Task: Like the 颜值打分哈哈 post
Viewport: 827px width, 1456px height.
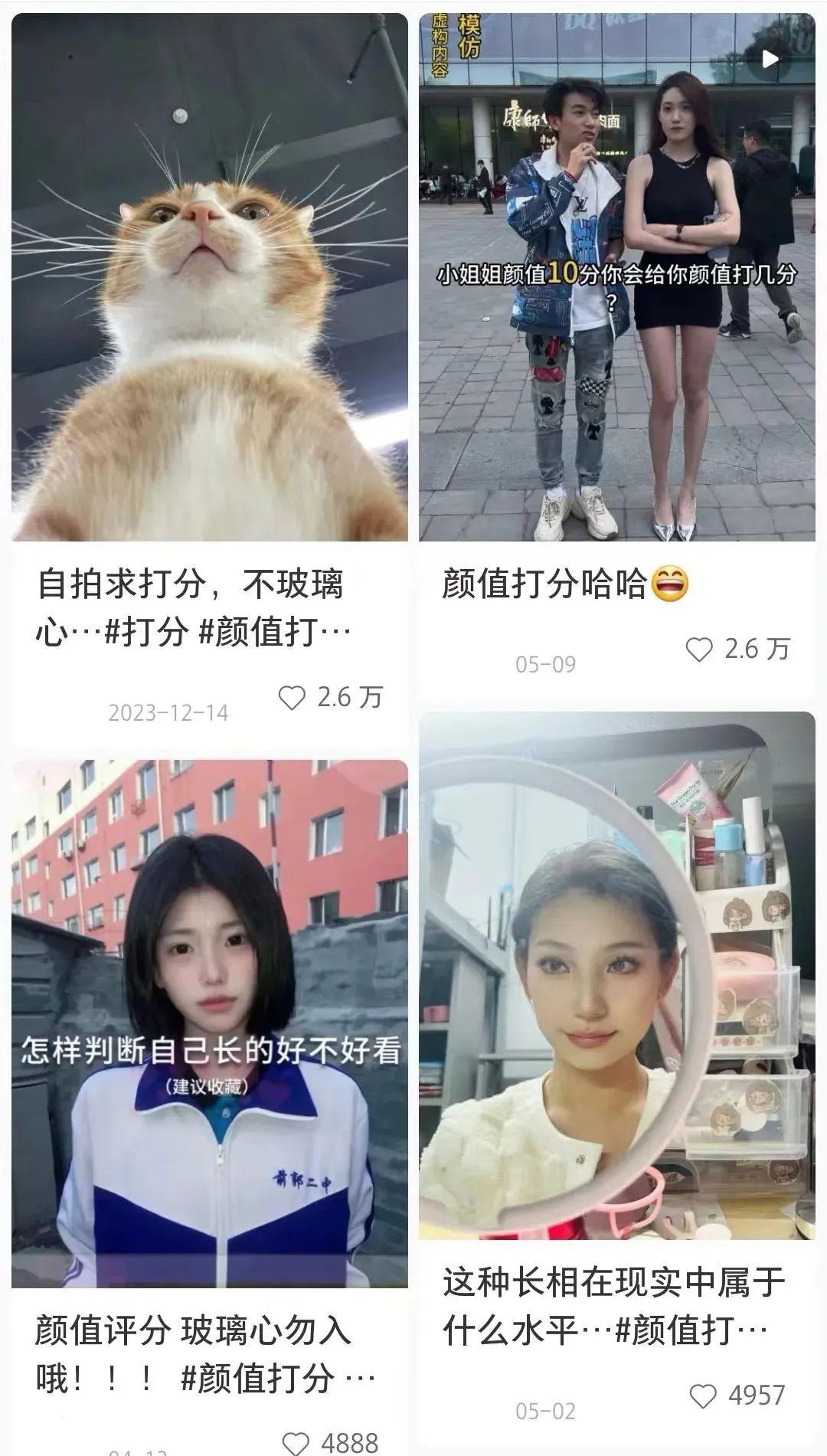Action: pos(699,649)
